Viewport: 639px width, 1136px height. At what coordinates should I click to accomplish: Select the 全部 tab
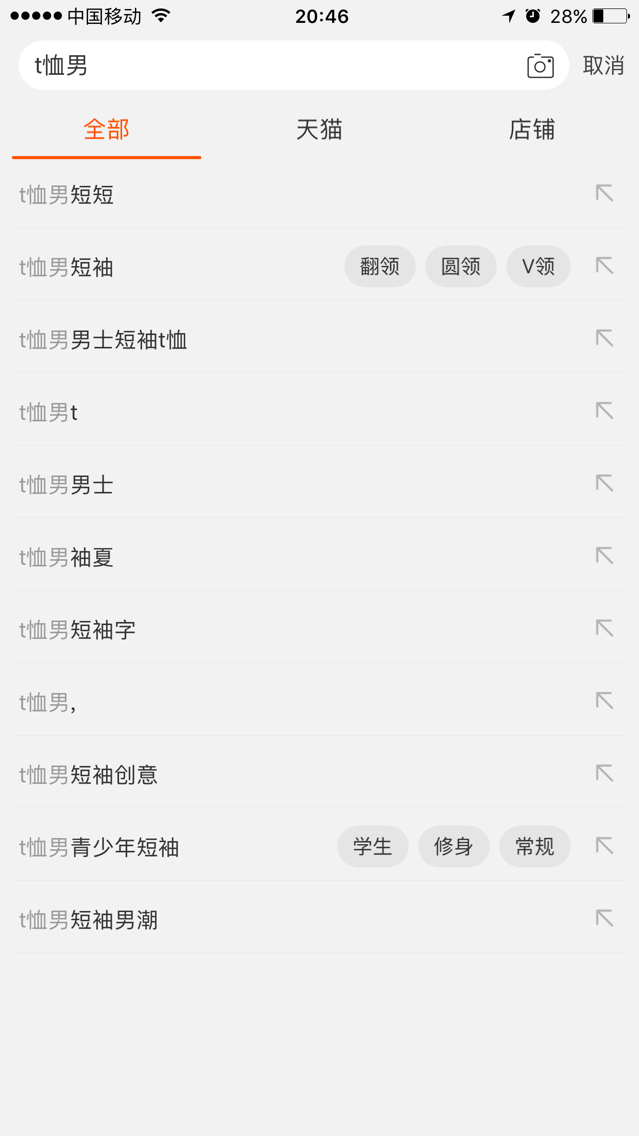pyautogui.click(x=106, y=130)
